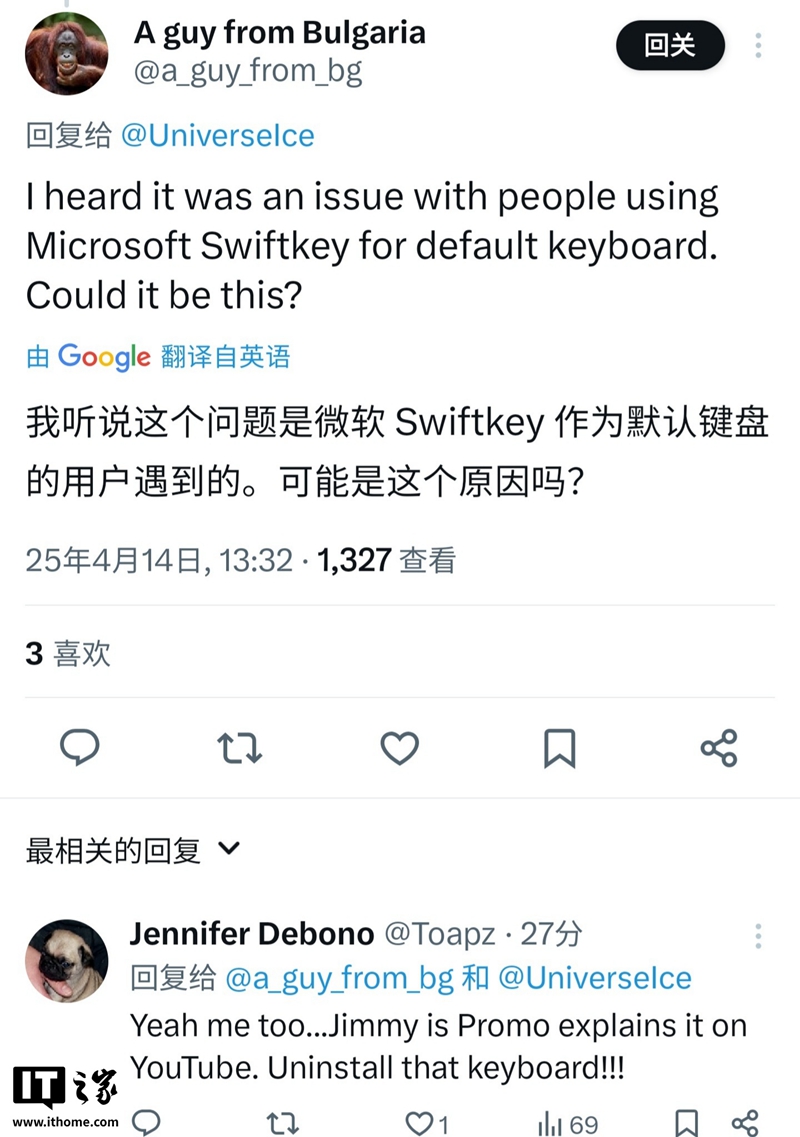
Task: Reply to A guy from Bulgaria's tweet
Action: [79, 747]
